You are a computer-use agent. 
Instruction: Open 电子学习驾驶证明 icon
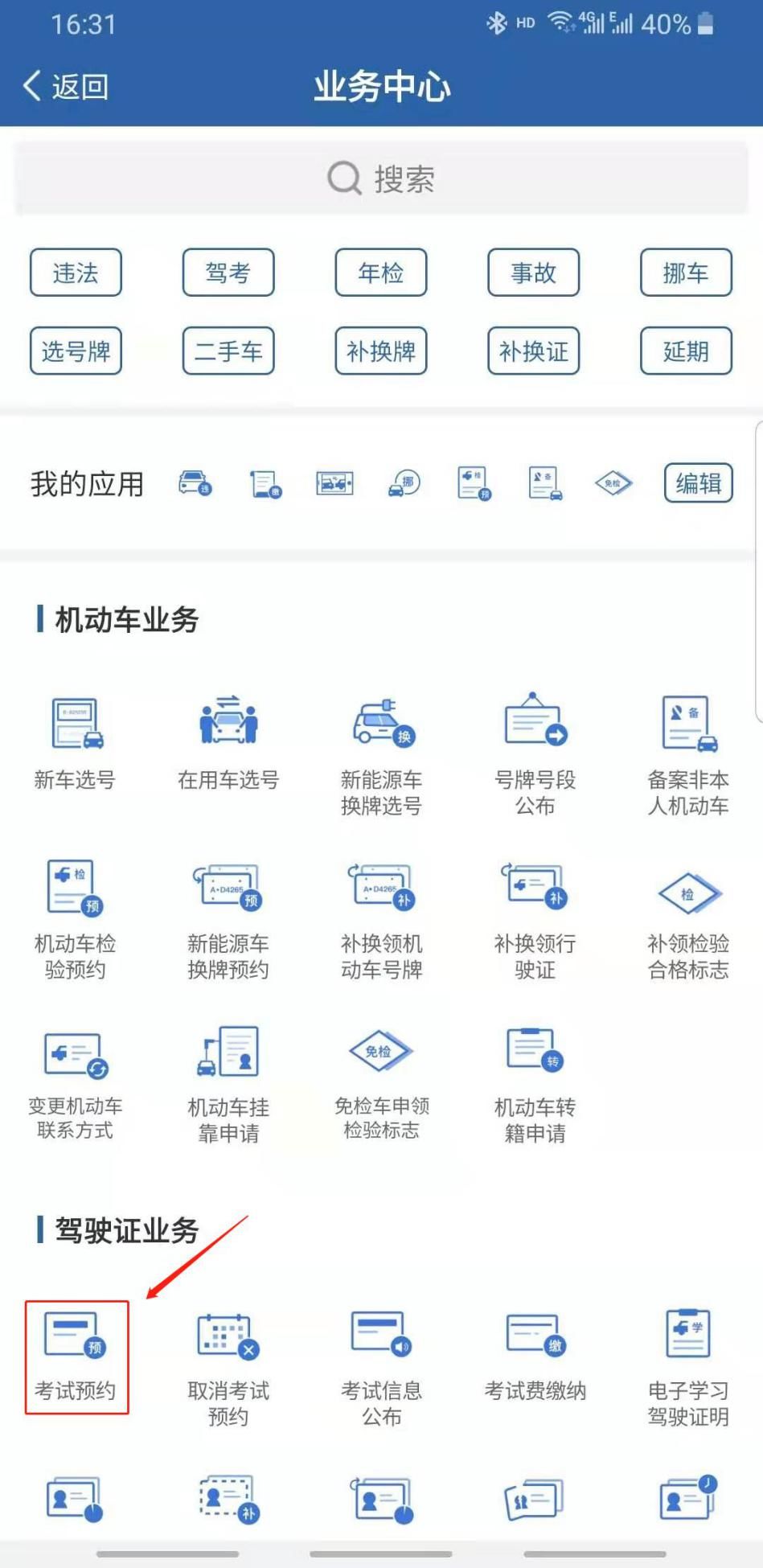(x=687, y=1343)
